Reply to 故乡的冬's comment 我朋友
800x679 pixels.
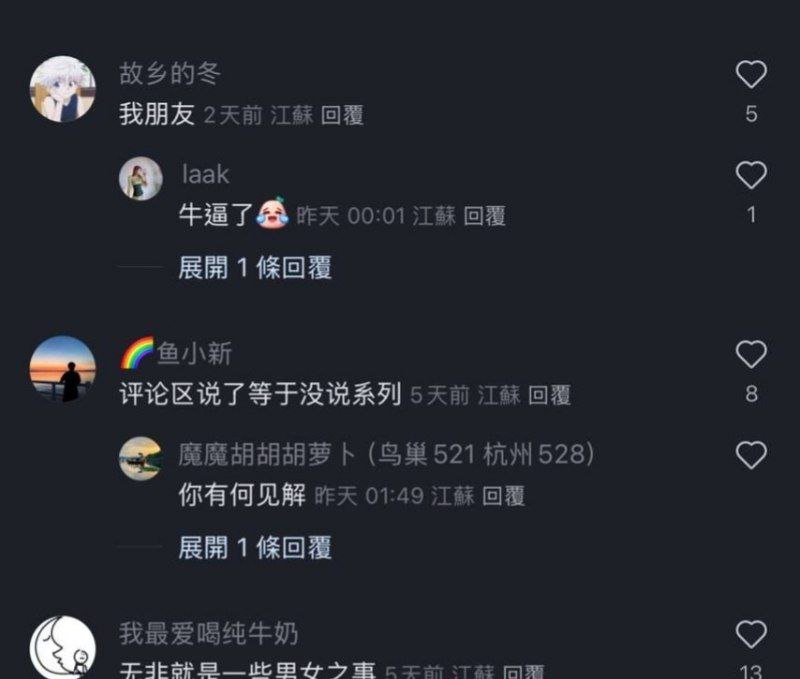343,115
